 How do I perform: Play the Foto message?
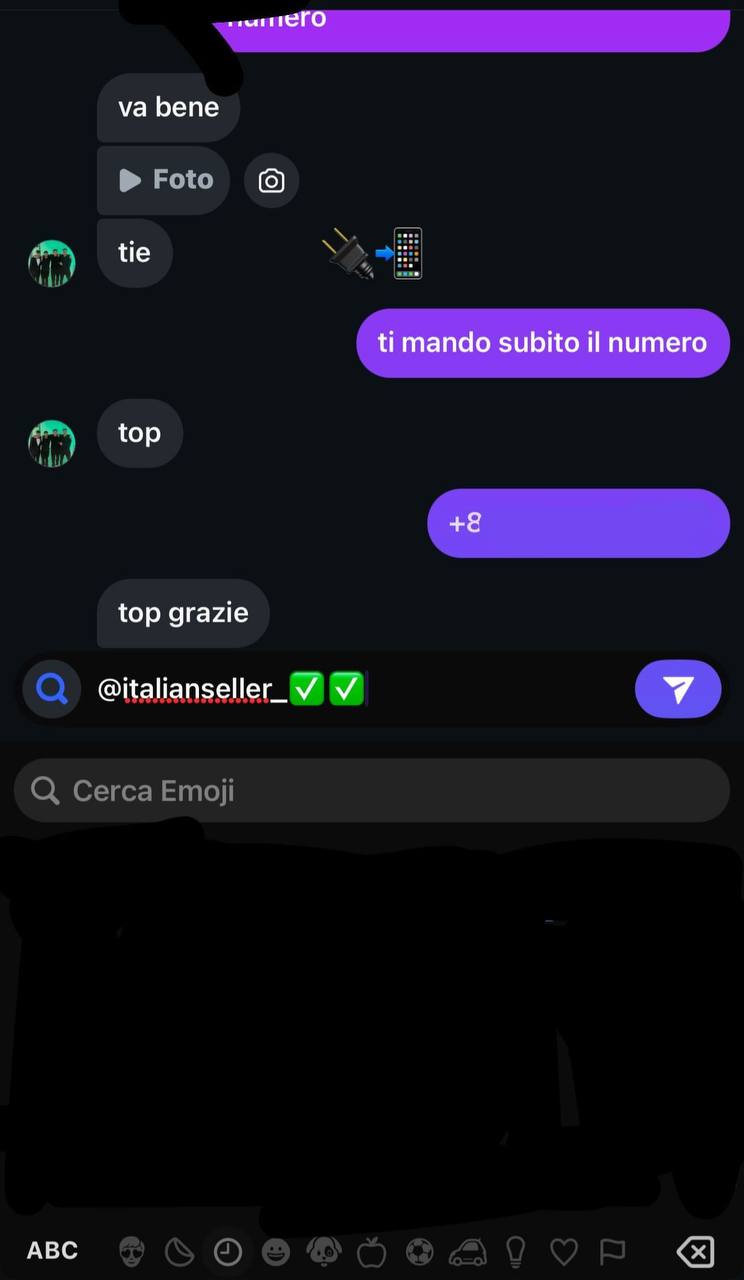click(164, 180)
